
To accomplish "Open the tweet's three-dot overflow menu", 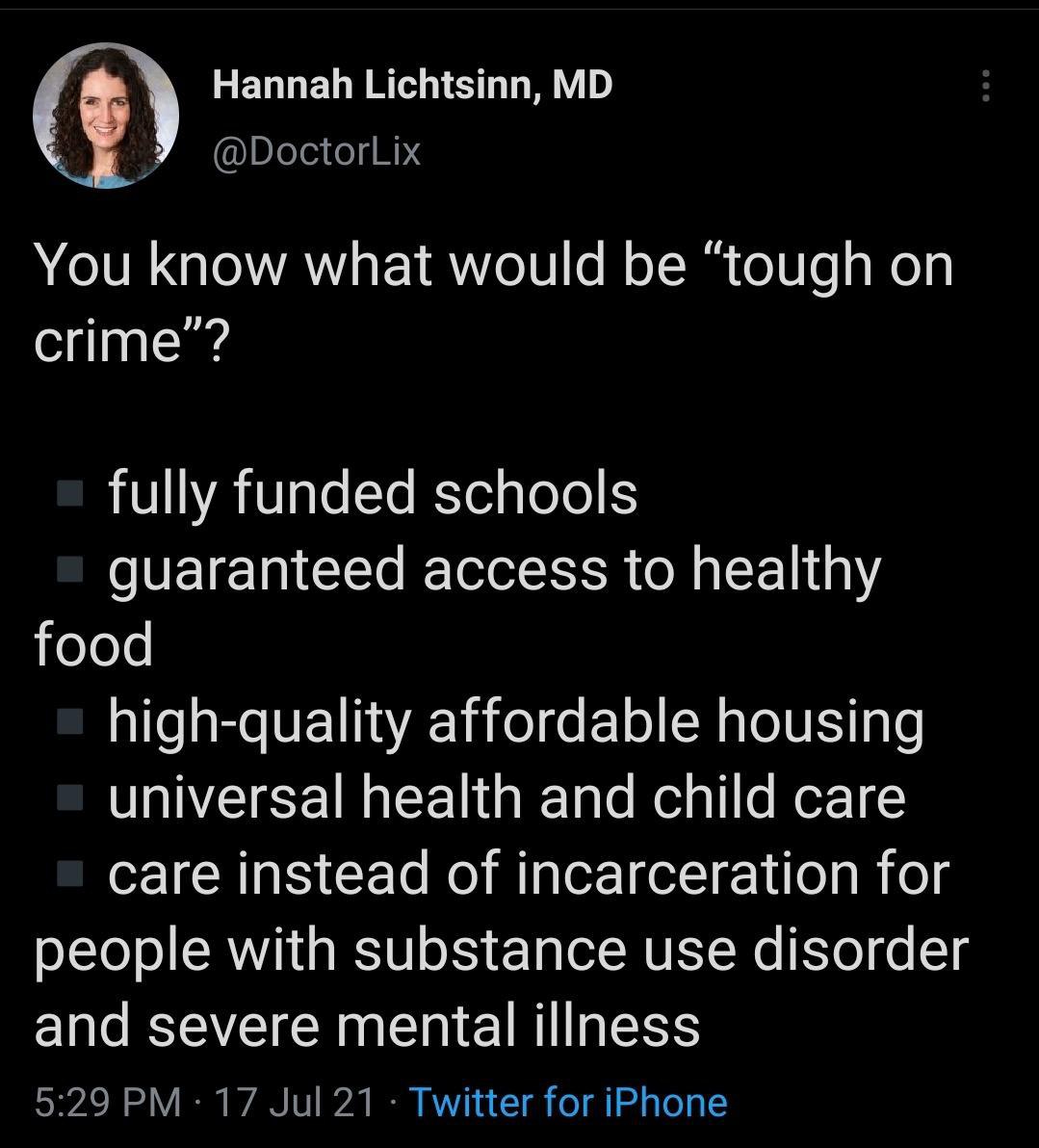I will tap(984, 87).
